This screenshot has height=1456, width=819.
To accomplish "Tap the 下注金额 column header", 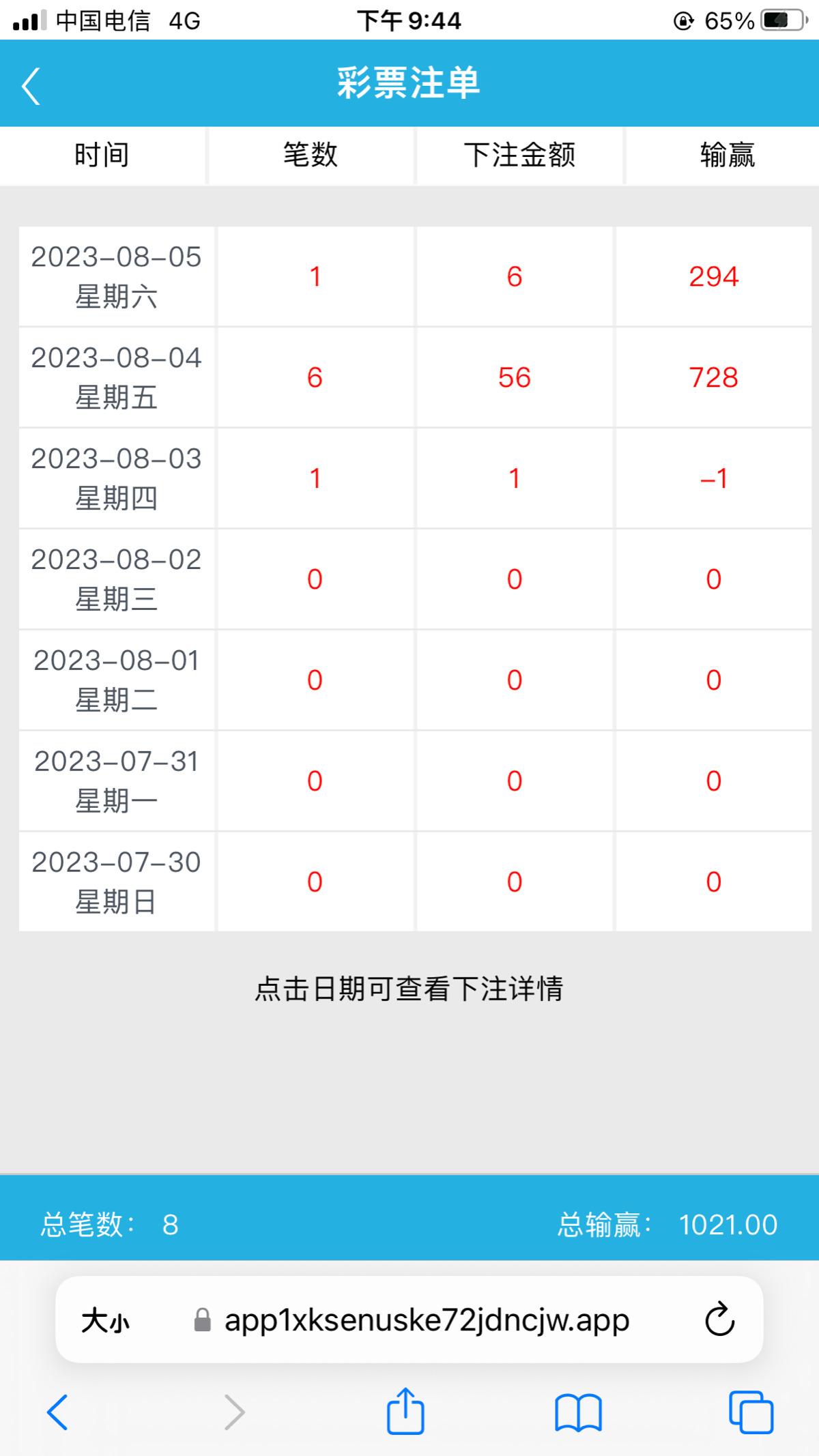I will [520, 155].
